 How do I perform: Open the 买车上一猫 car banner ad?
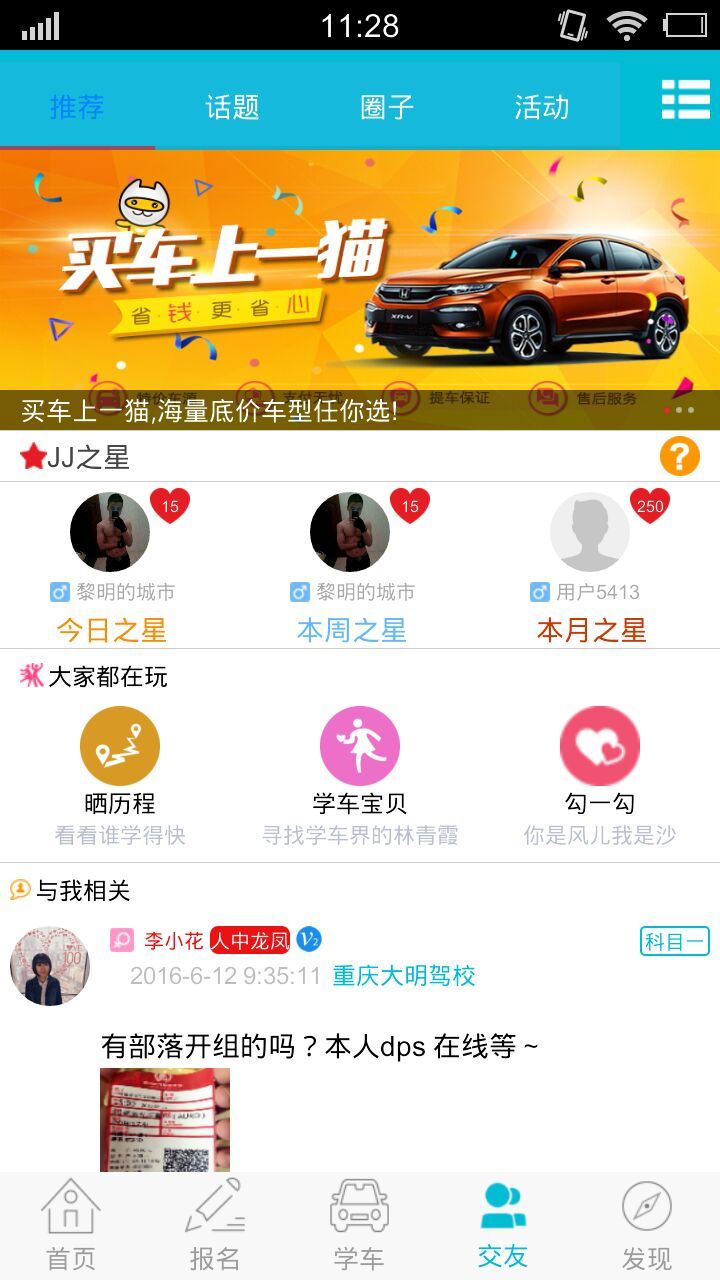click(360, 270)
